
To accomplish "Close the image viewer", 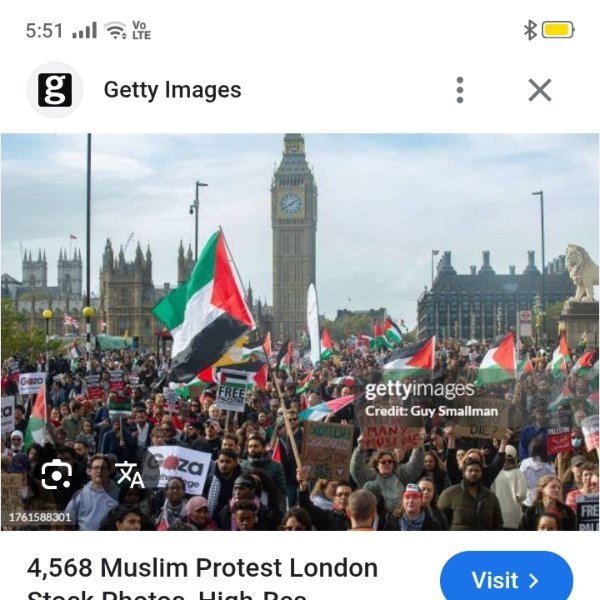I will 540,90.
